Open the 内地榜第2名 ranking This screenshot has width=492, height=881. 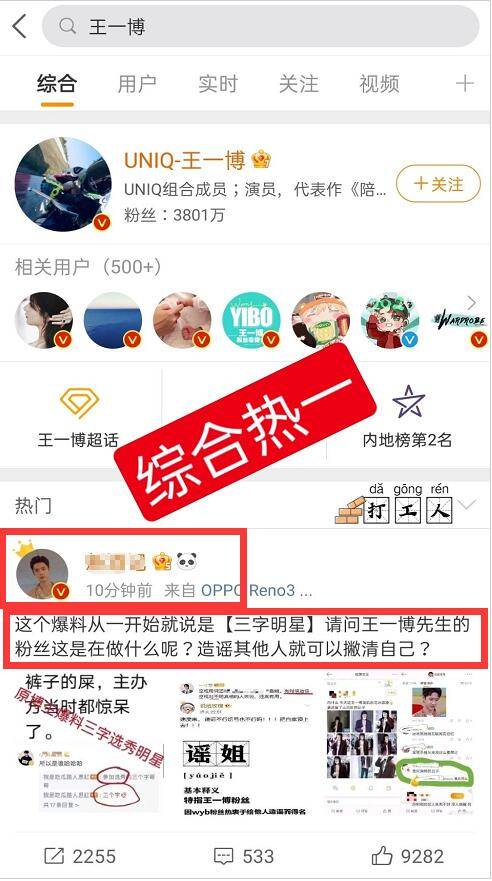click(x=407, y=416)
